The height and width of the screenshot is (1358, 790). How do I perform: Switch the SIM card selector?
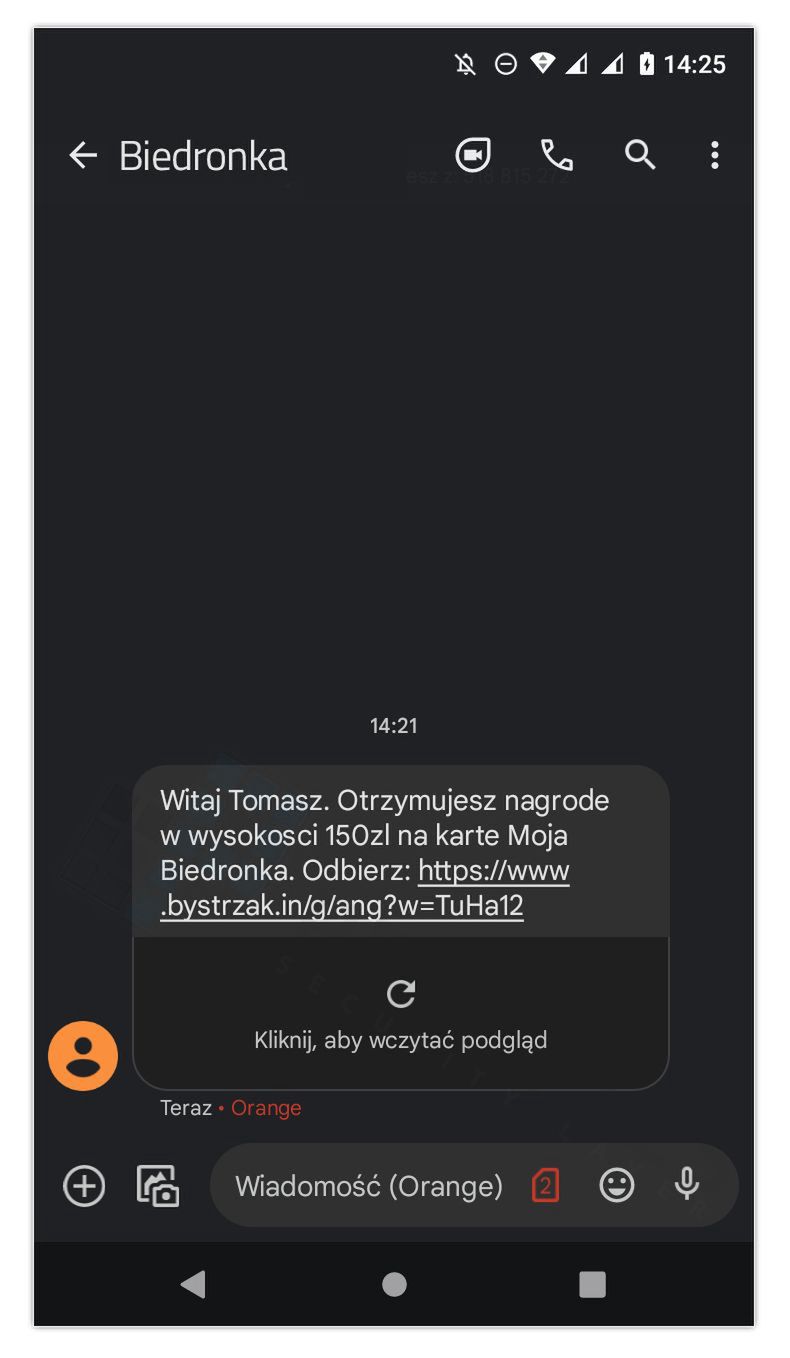[545, 1186]
